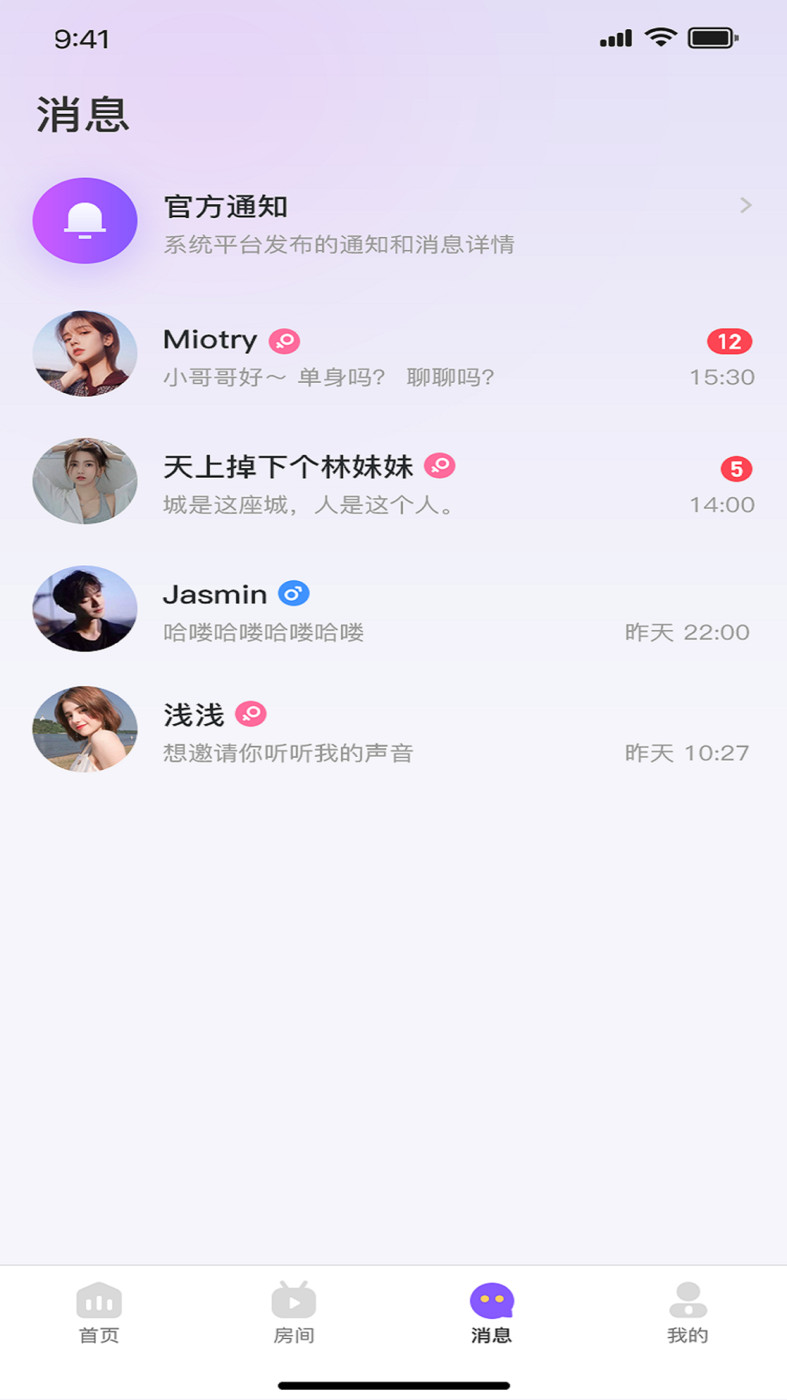Tap 天上掉下个林妹妹's avatar thumbnail
This screenshot has width=787, height=1400.
click(85, 481)
